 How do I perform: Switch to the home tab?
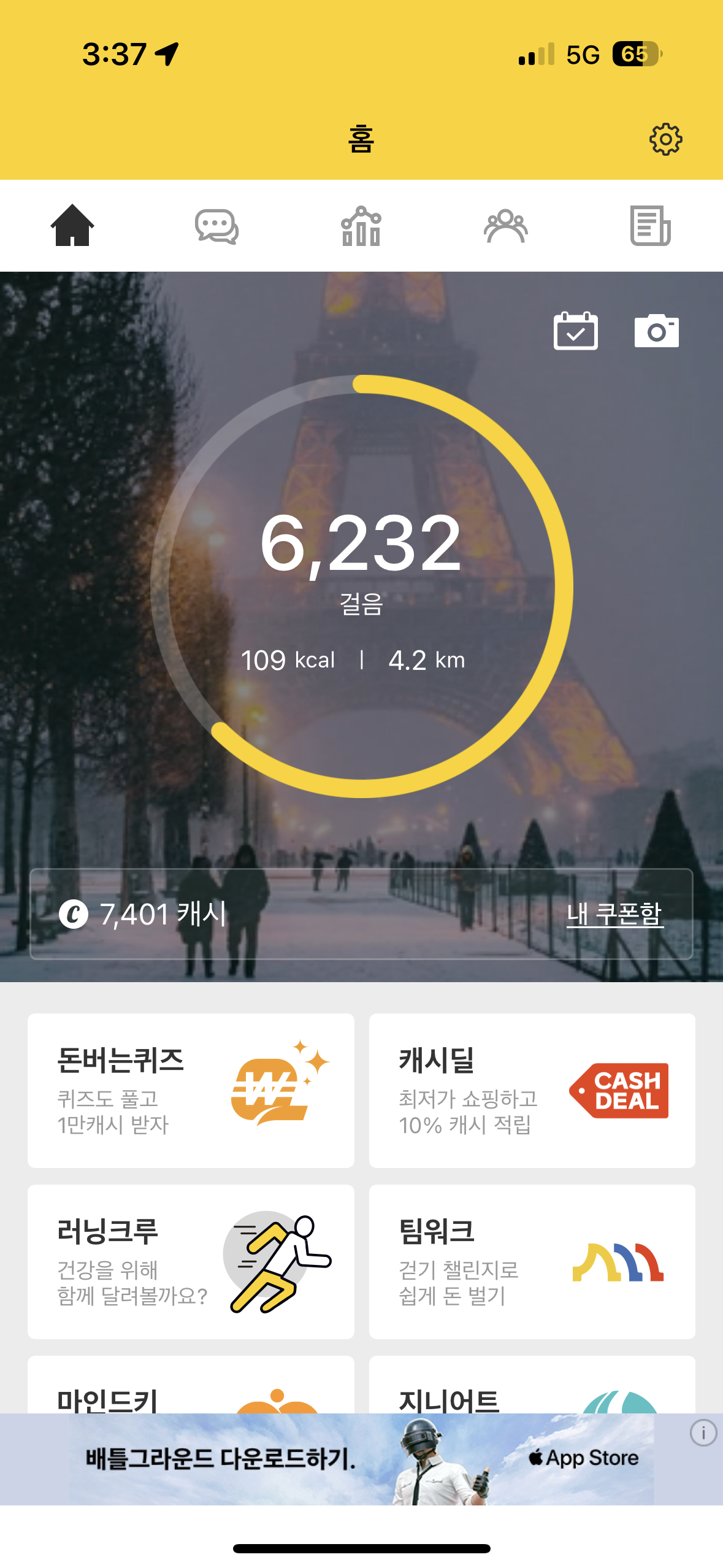(72, 226)
